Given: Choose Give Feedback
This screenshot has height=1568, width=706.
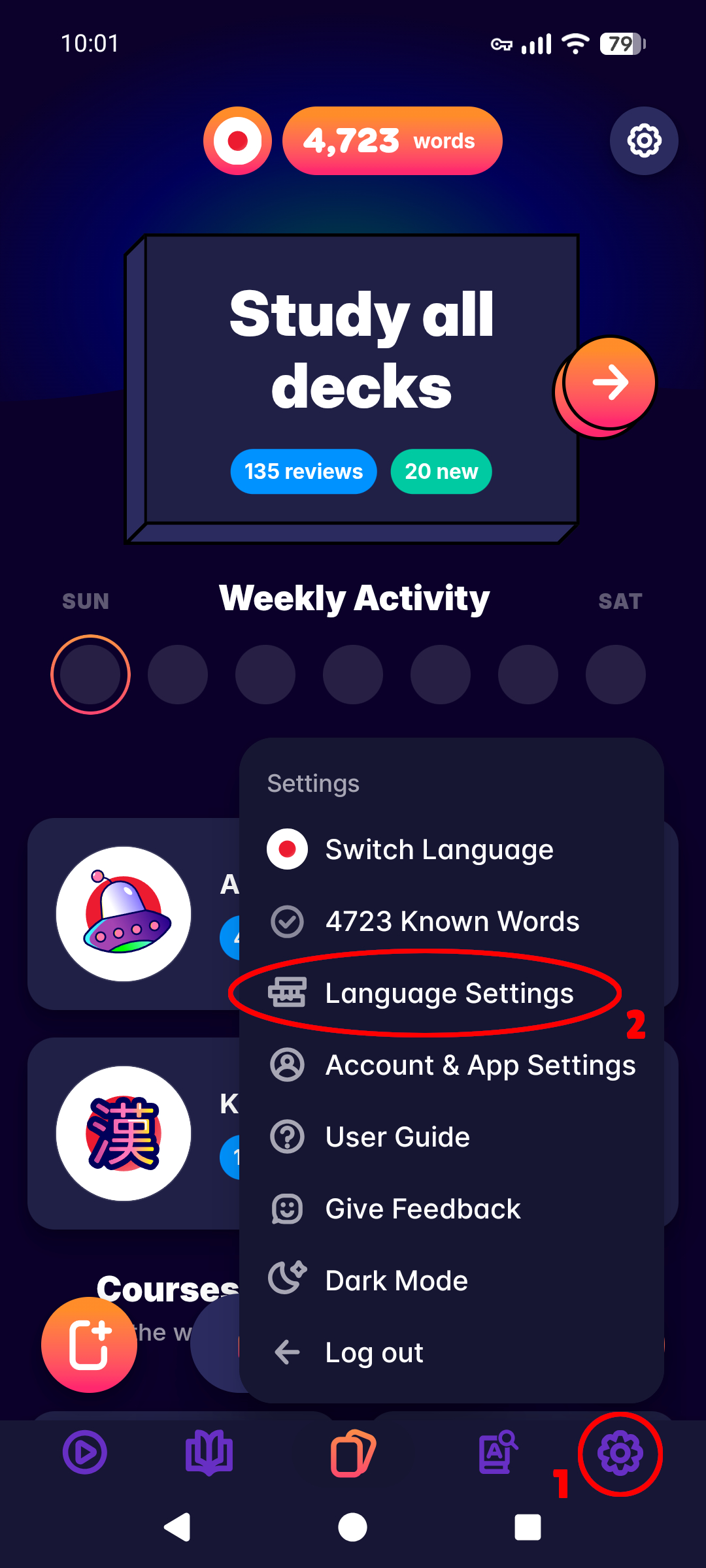Looking at the screenshot, I should click(423, 1209).
